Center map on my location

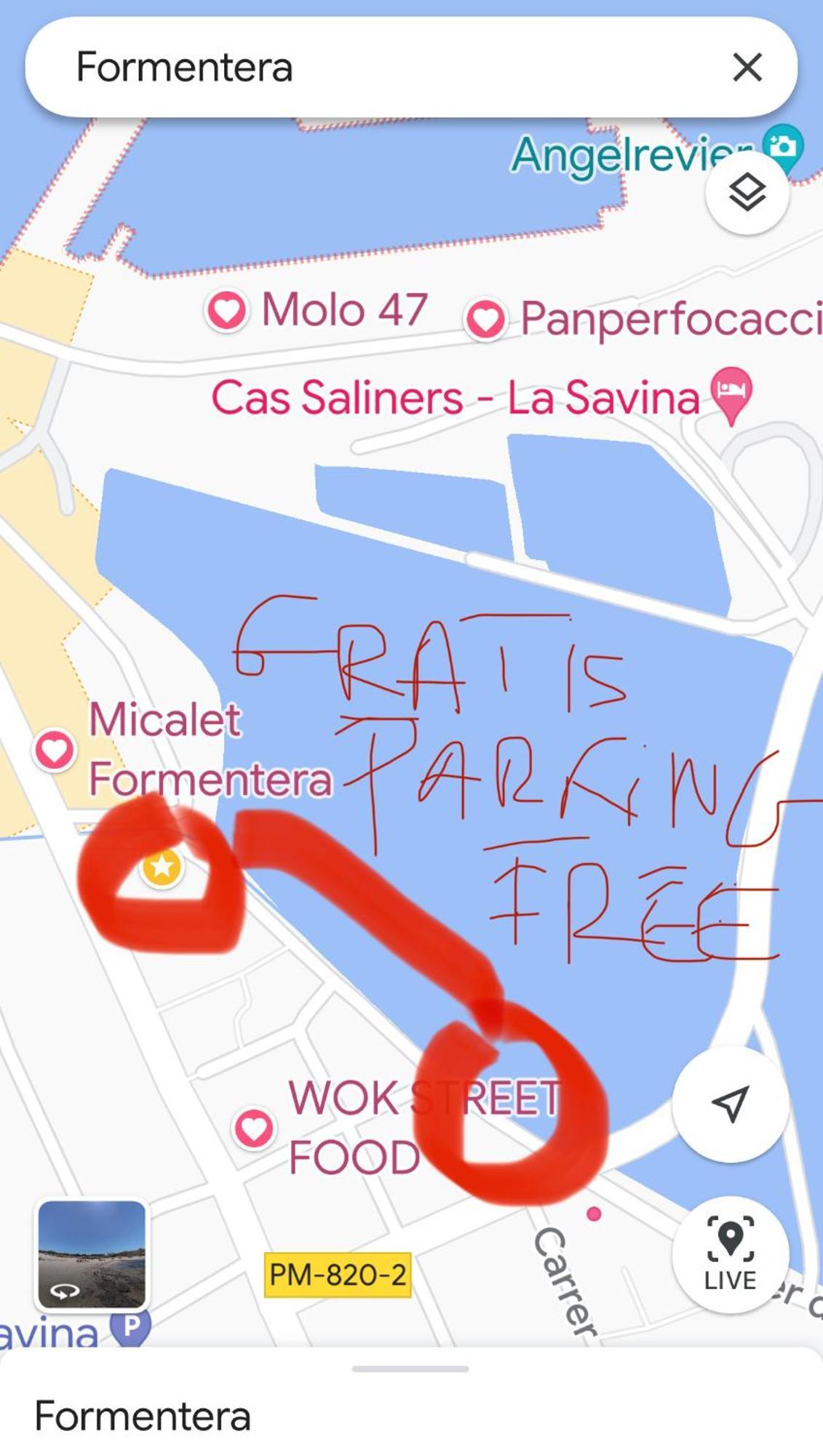730,1104
